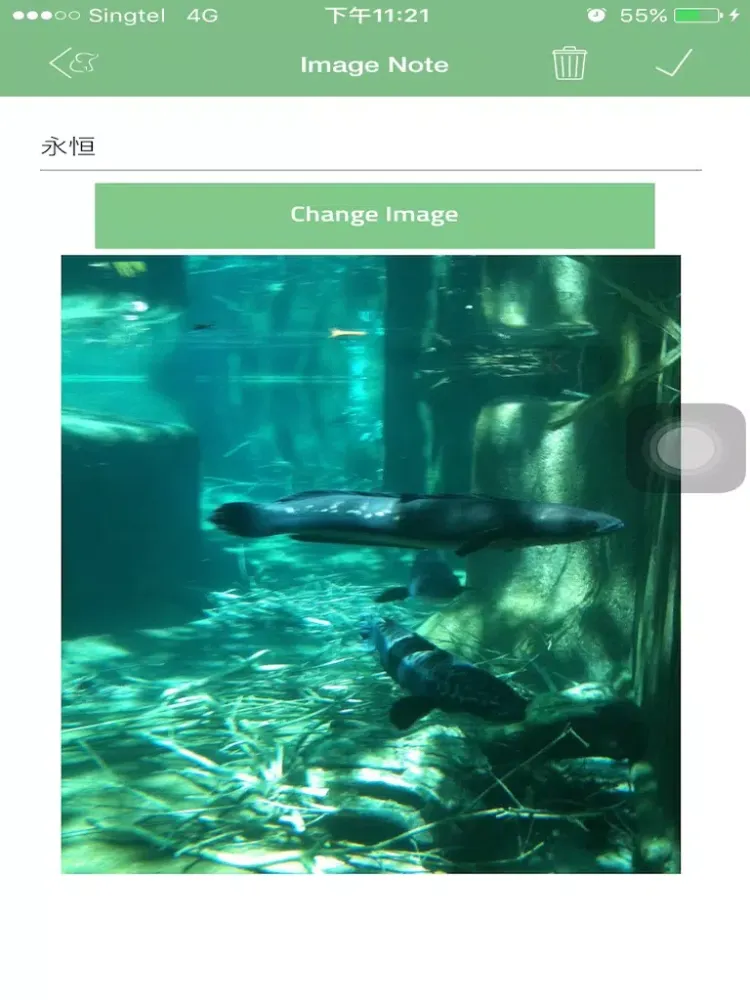Delete this image note with the trash icon
The width and height of the screenshot is (750, 1000).
coord(569,64)
